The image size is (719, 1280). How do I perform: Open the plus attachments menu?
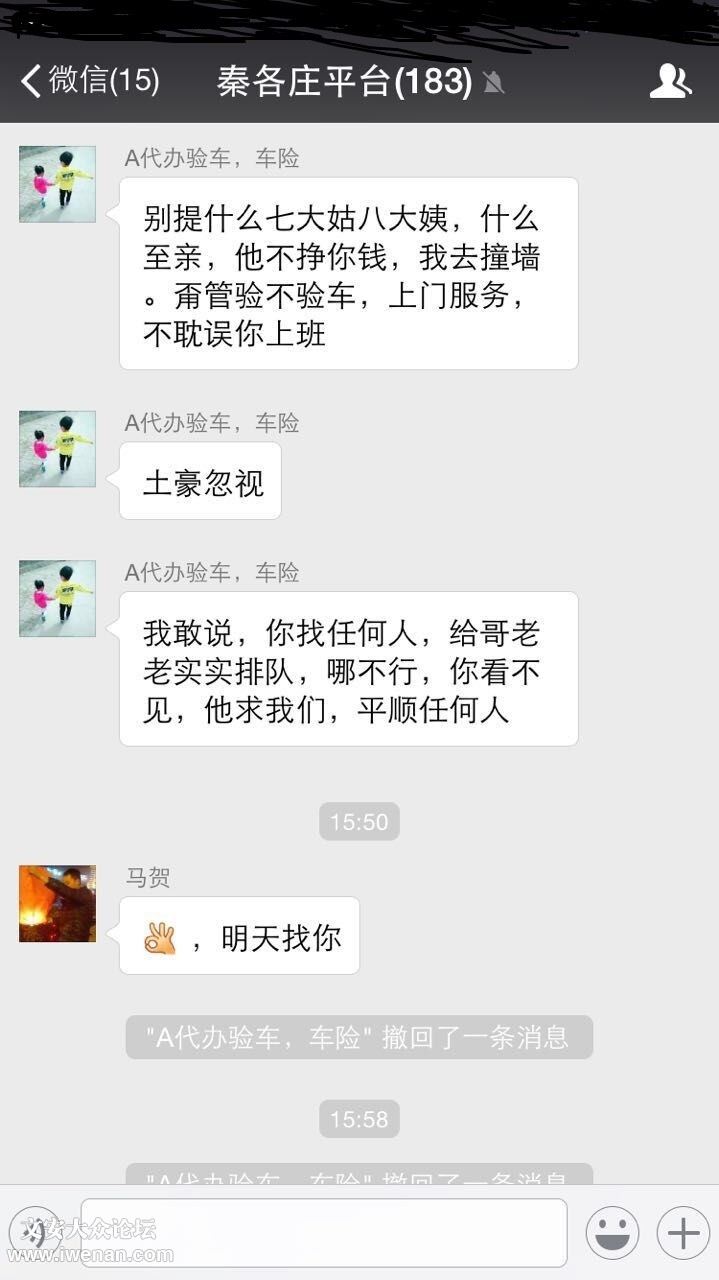click(683, 1232)
